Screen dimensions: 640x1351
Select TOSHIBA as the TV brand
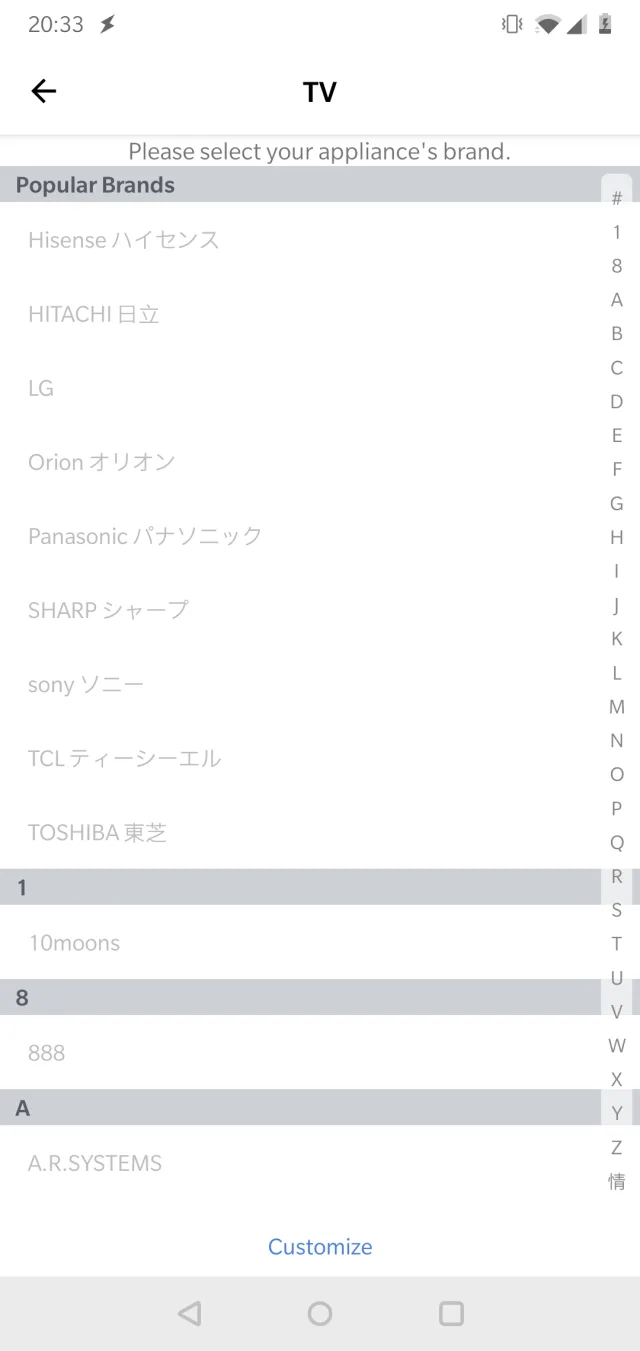[98, 832]
